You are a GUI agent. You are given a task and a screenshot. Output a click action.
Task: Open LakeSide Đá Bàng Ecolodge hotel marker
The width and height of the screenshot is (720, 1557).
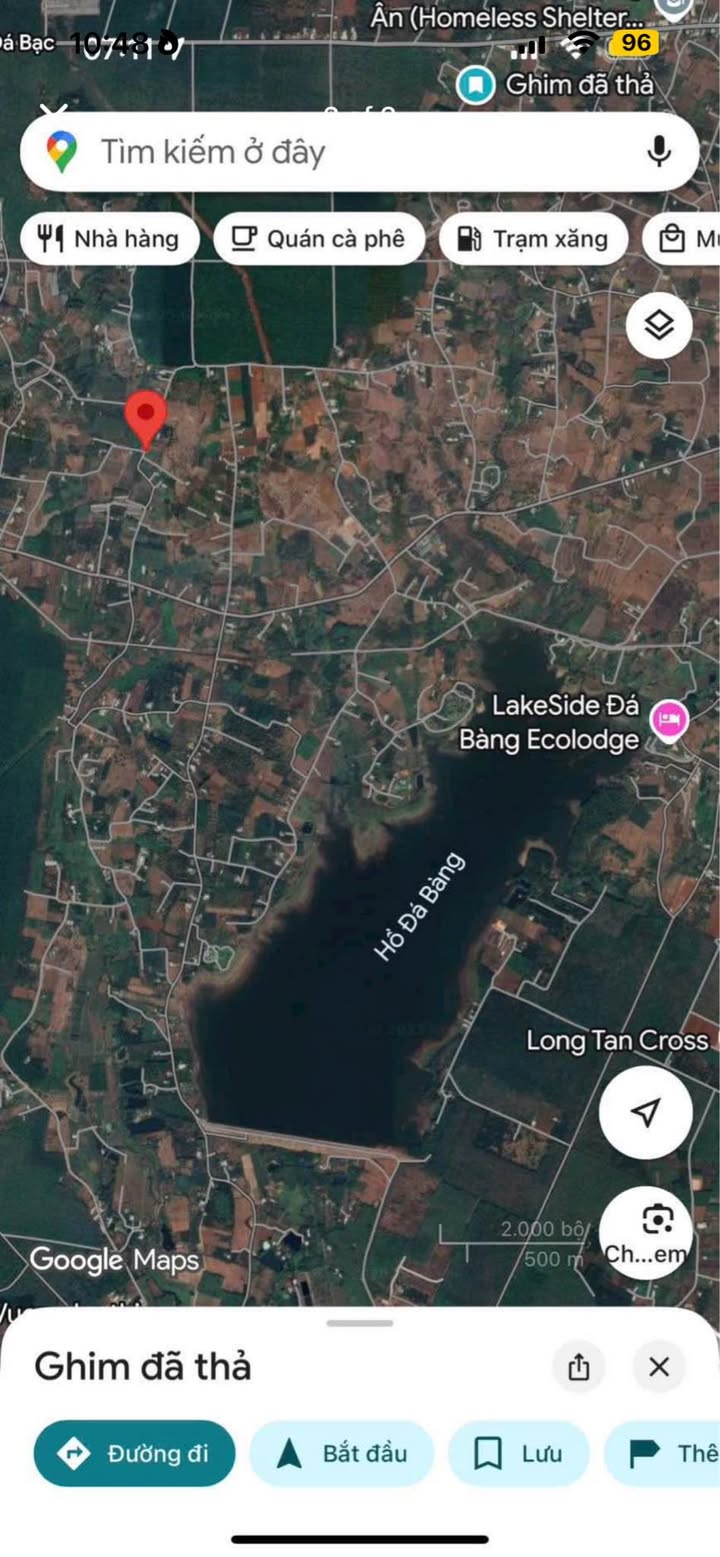coord(668,720)
